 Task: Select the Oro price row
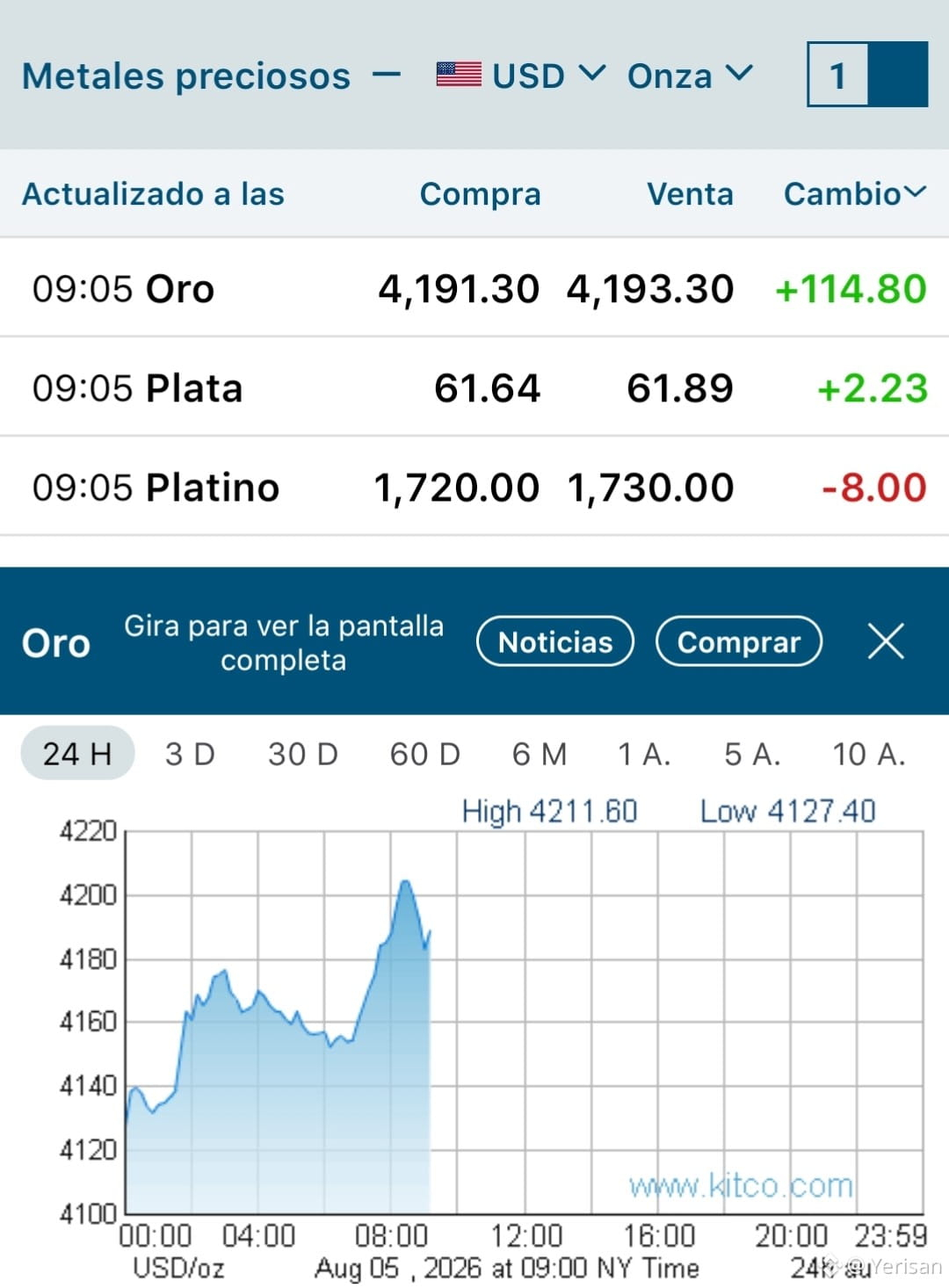474,288
